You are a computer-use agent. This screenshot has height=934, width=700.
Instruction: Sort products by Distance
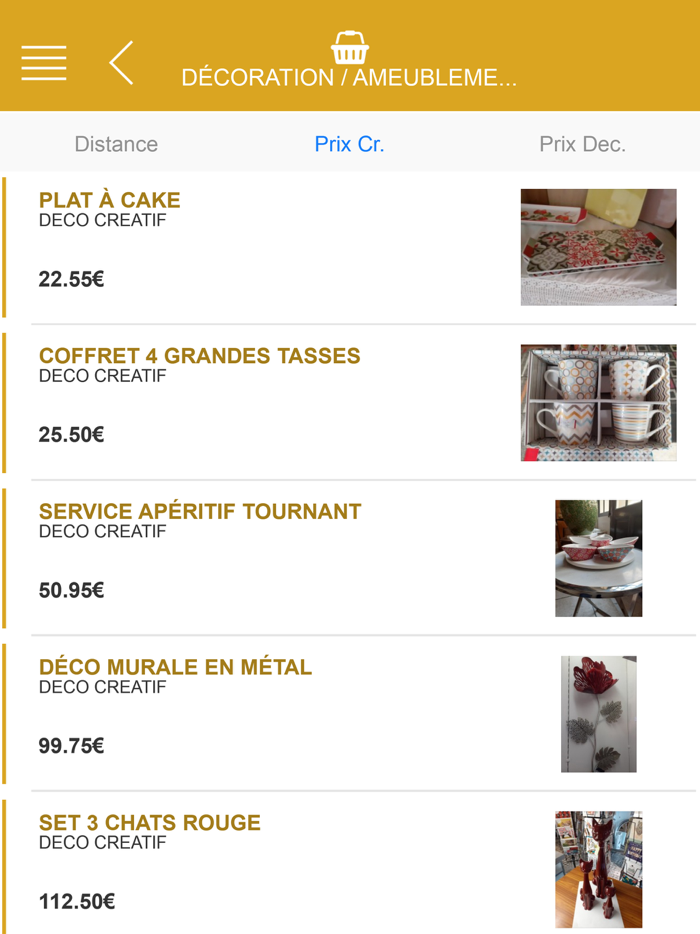(116, 144)
